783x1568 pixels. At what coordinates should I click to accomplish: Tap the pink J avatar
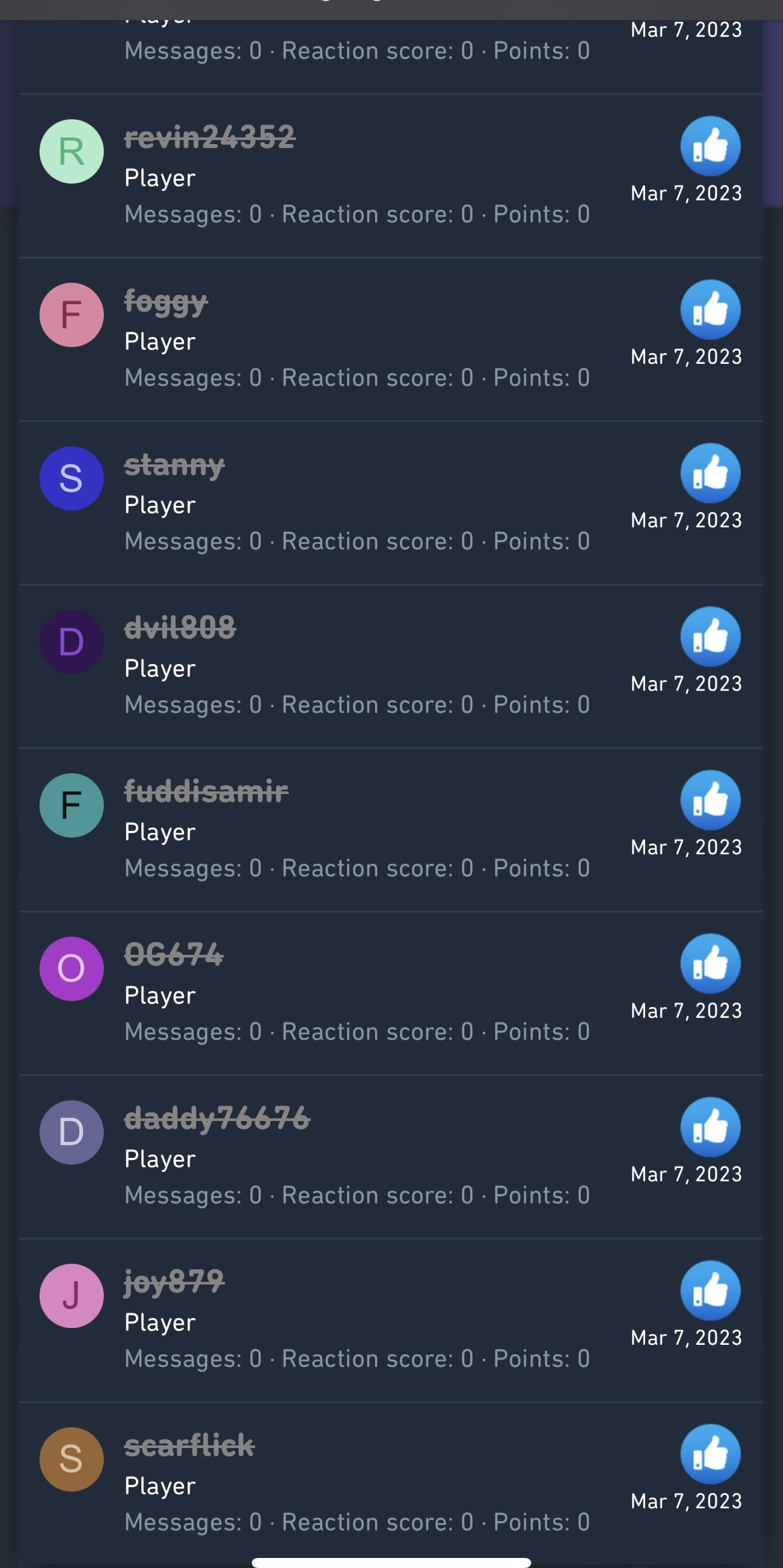72,1296
